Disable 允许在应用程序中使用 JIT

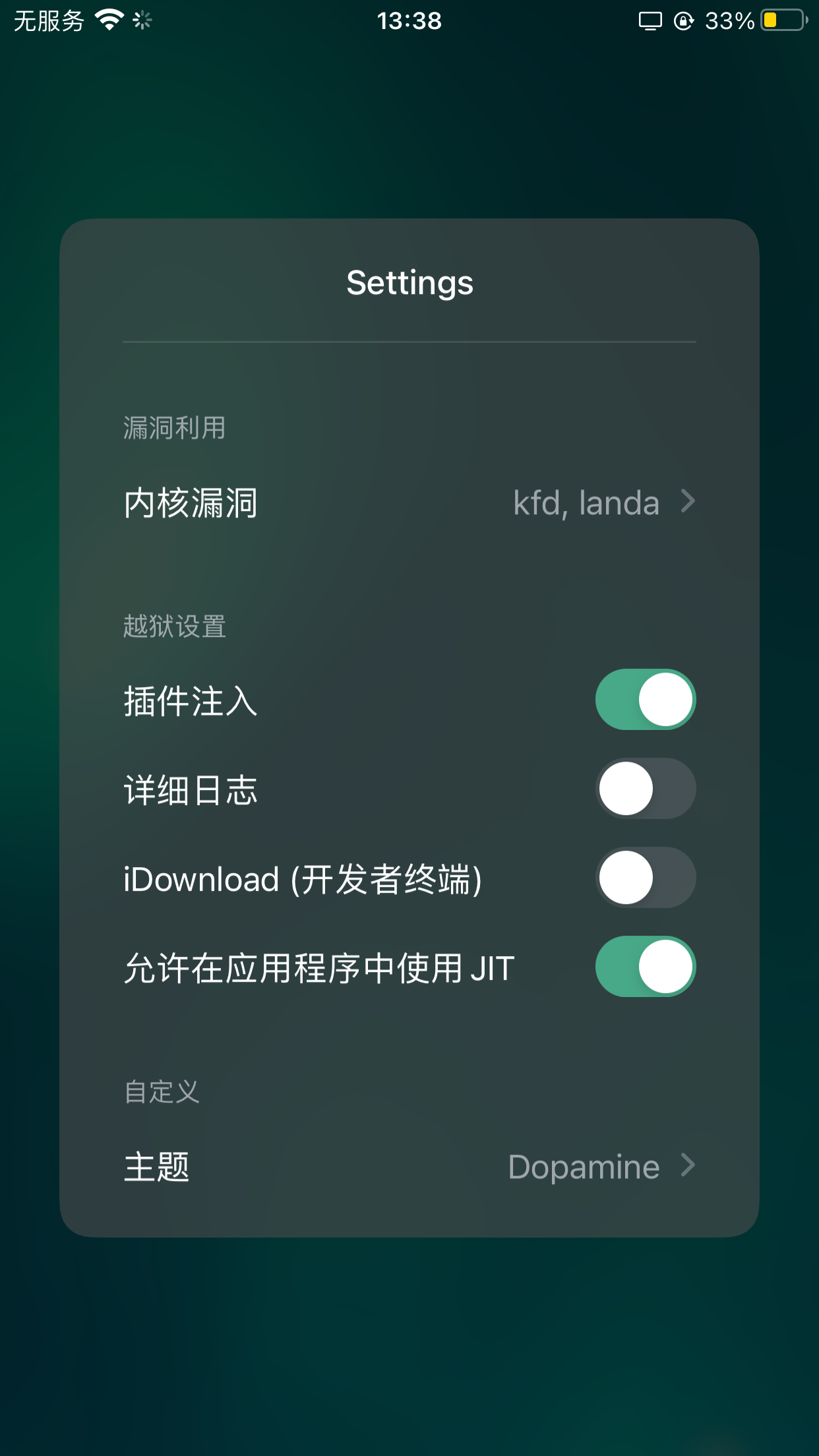click(645, 966)
